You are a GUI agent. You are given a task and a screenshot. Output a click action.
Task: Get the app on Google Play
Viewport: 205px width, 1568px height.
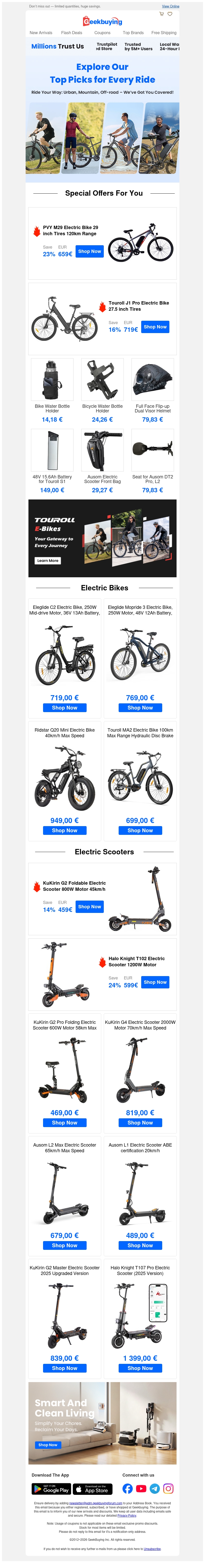coord(51,1489)
